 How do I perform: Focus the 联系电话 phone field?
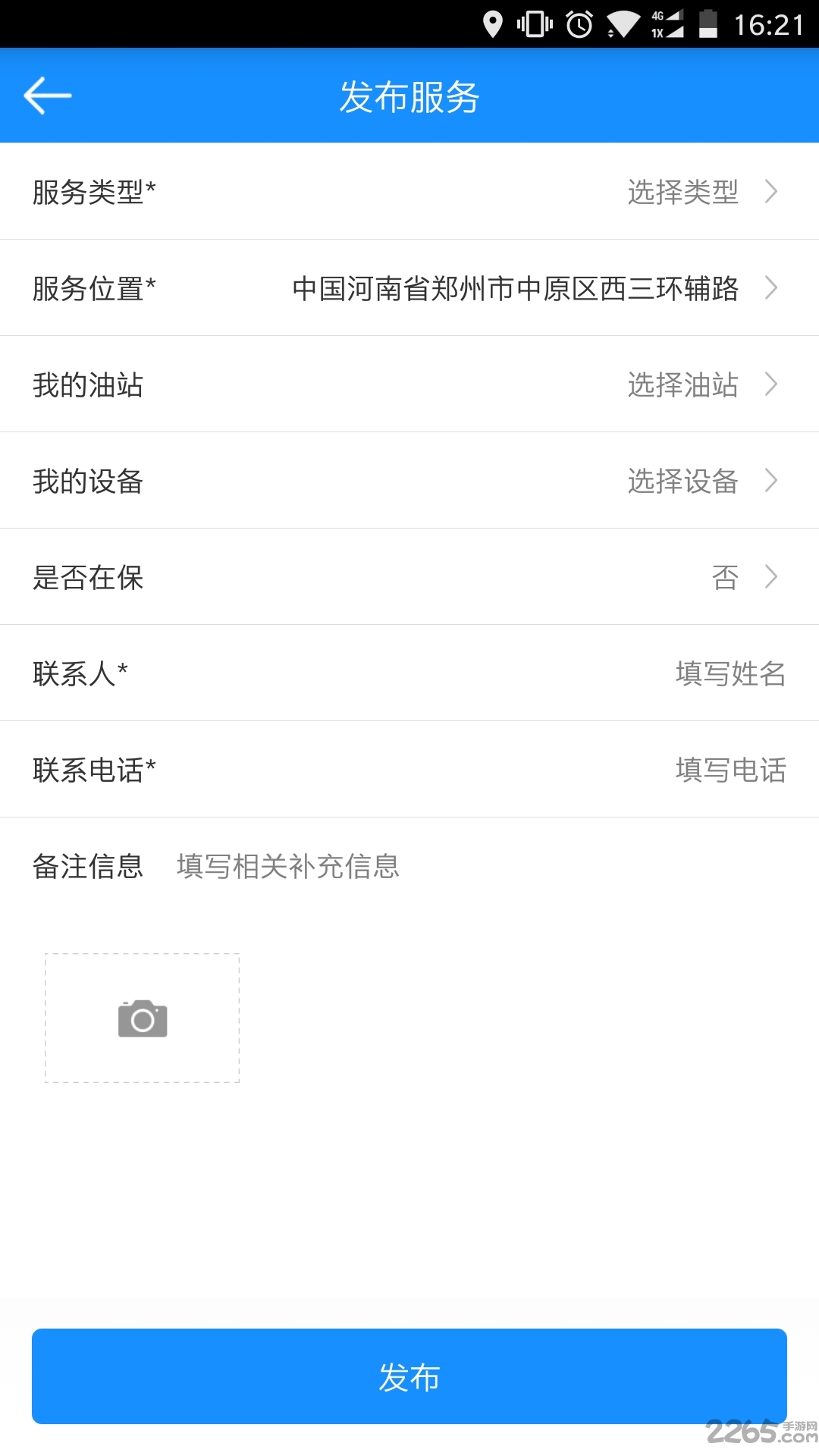(730, 770)
